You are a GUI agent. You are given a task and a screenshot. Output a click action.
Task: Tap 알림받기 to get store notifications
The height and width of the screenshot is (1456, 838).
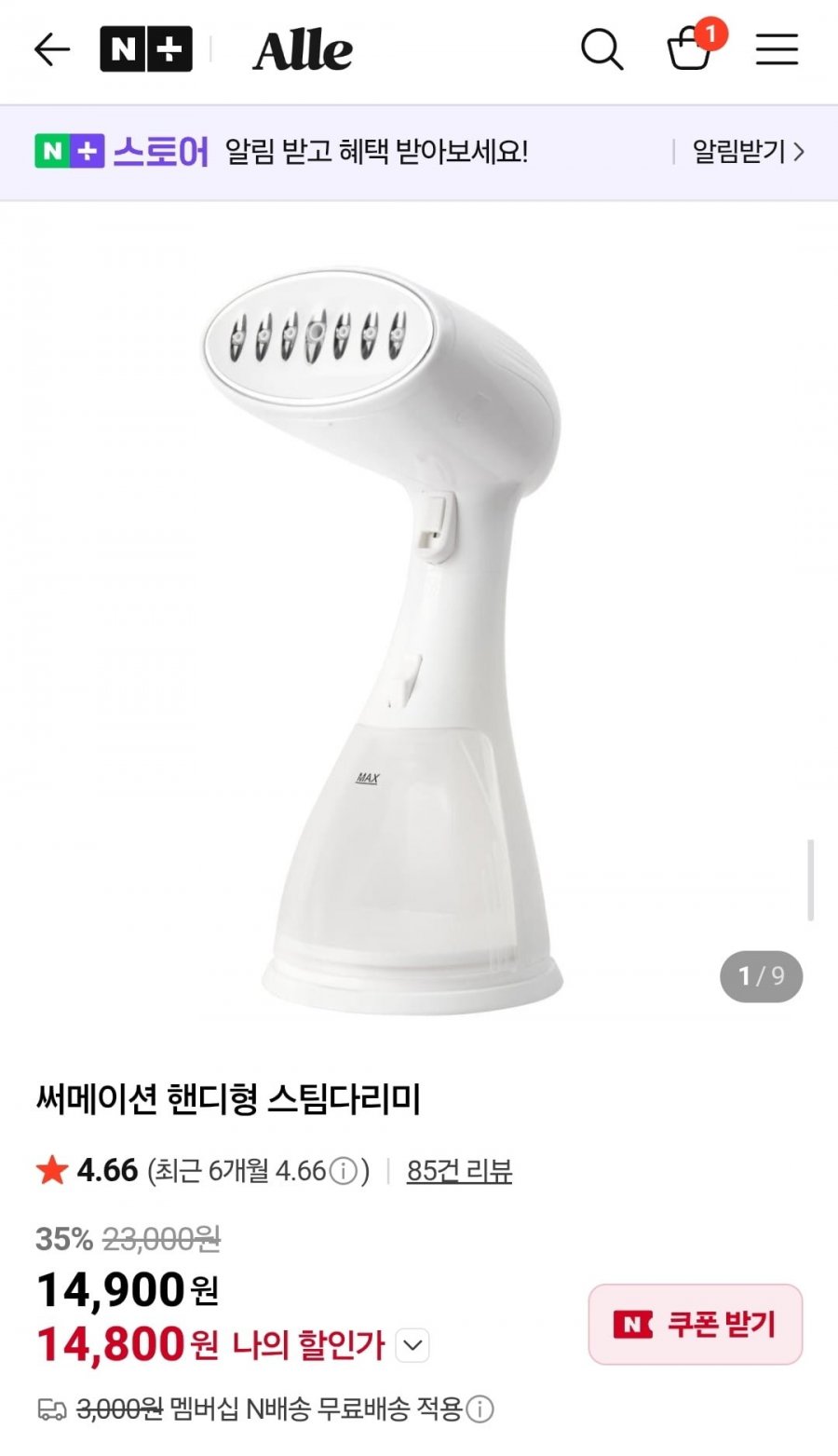pos(747,152)
